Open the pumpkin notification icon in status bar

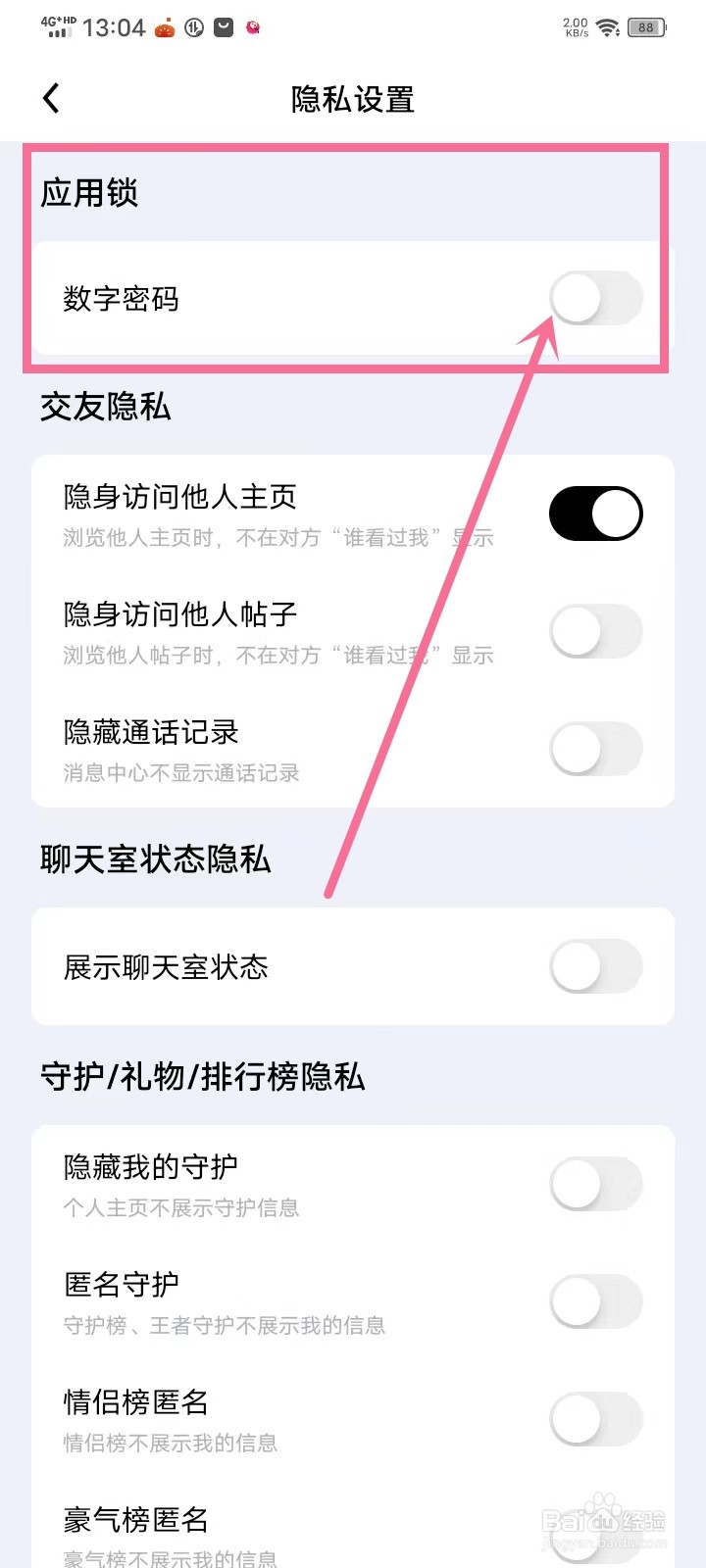164,27
